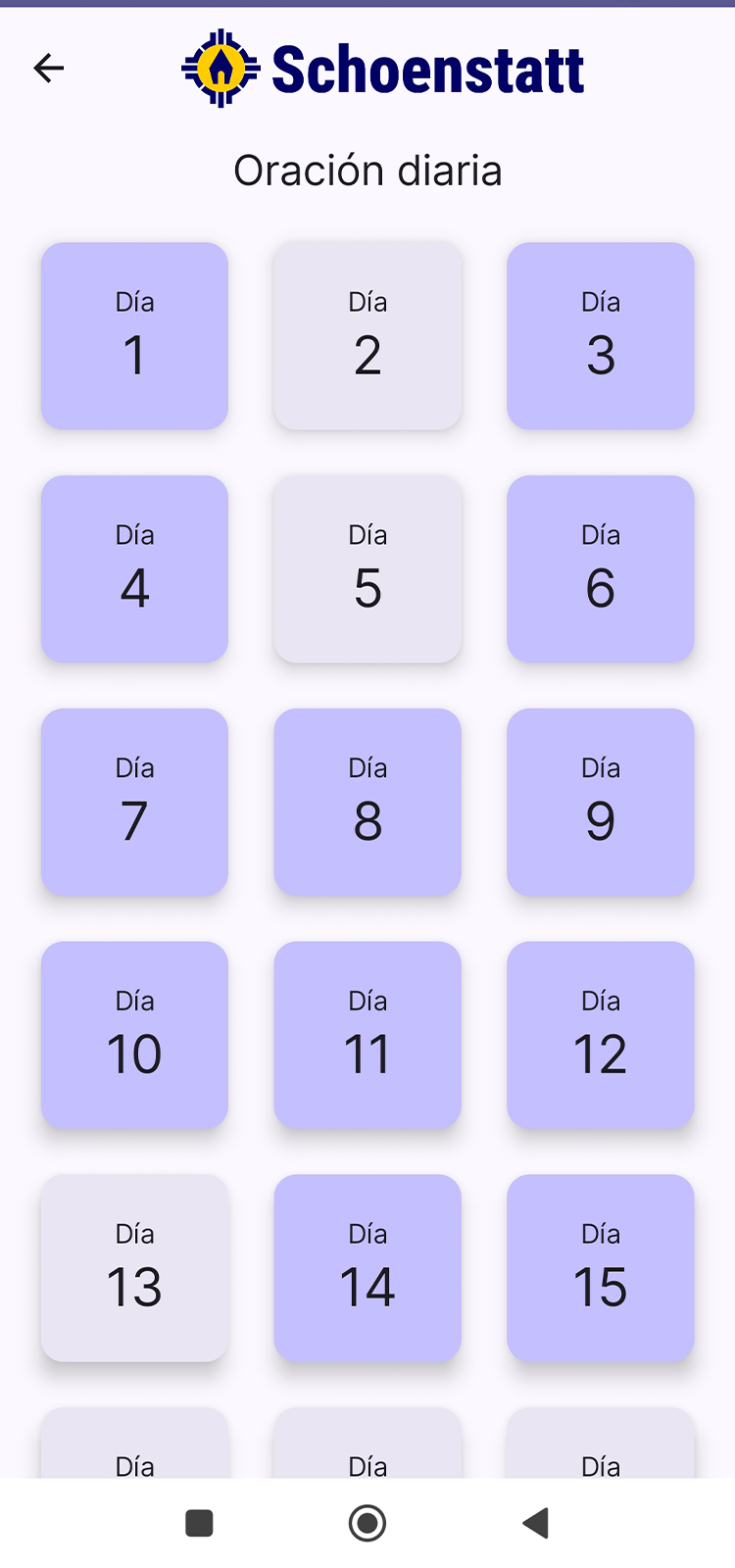
Task: Open Día 6 prayer
Action: (601, 568)
